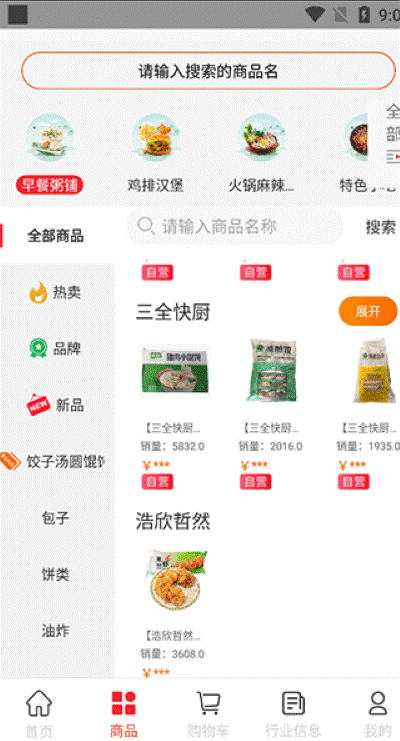Focus the 请输入商品名称 search field
Viewport: 400px width, 741px height.
(235, 226)
